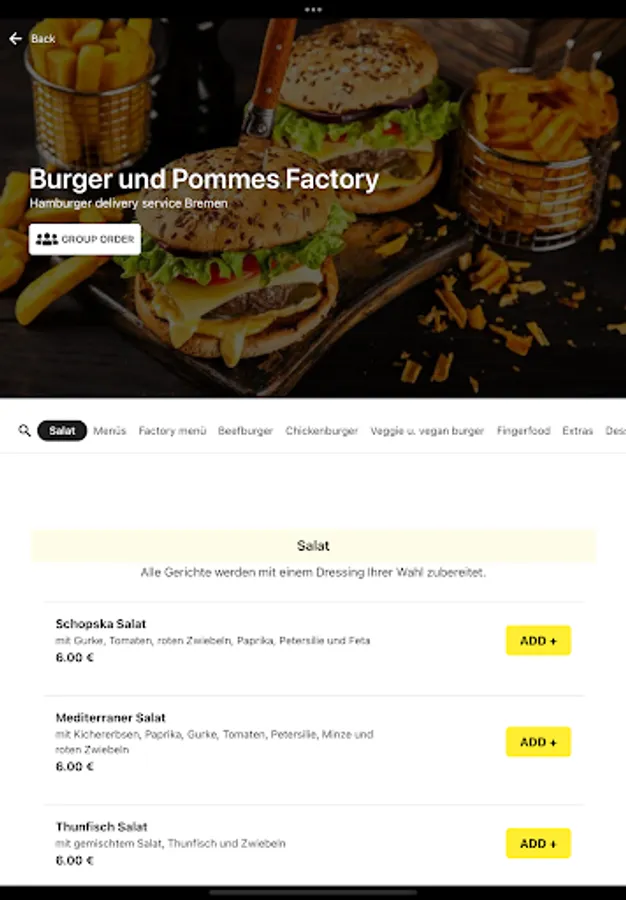Add Mediterraner Salat to the order
The height and width of the screenshot is (900, 626).
[538, 742]
